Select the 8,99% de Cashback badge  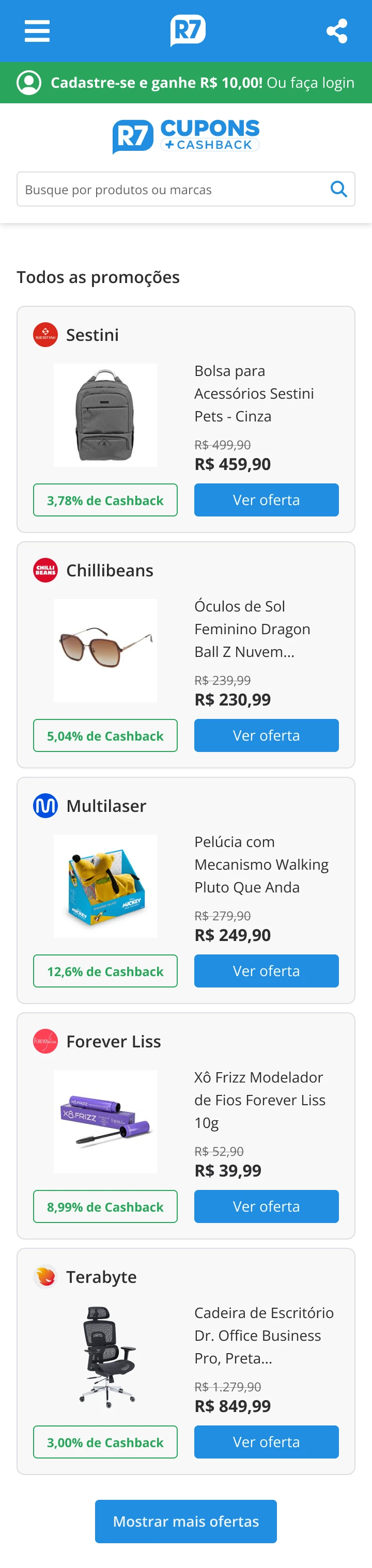(105, 1206)
